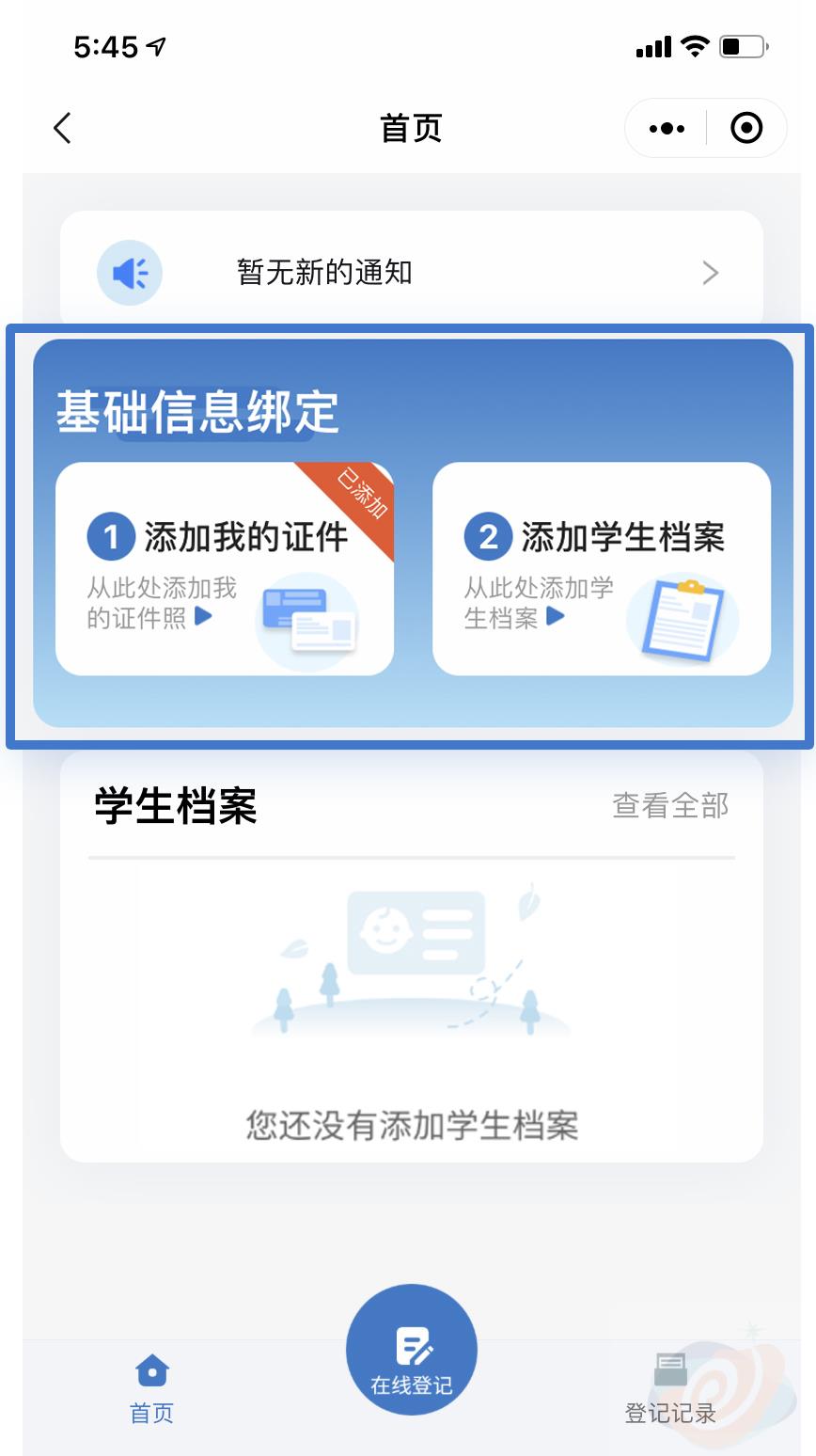Open the mini program three-dot menu

pyautogui.click(x=667, y=128)
